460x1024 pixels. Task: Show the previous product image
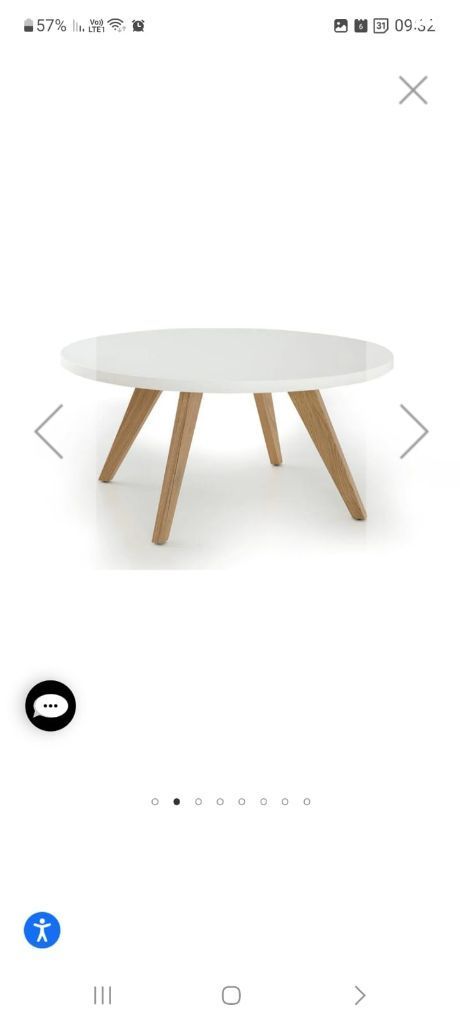(49, 431)
